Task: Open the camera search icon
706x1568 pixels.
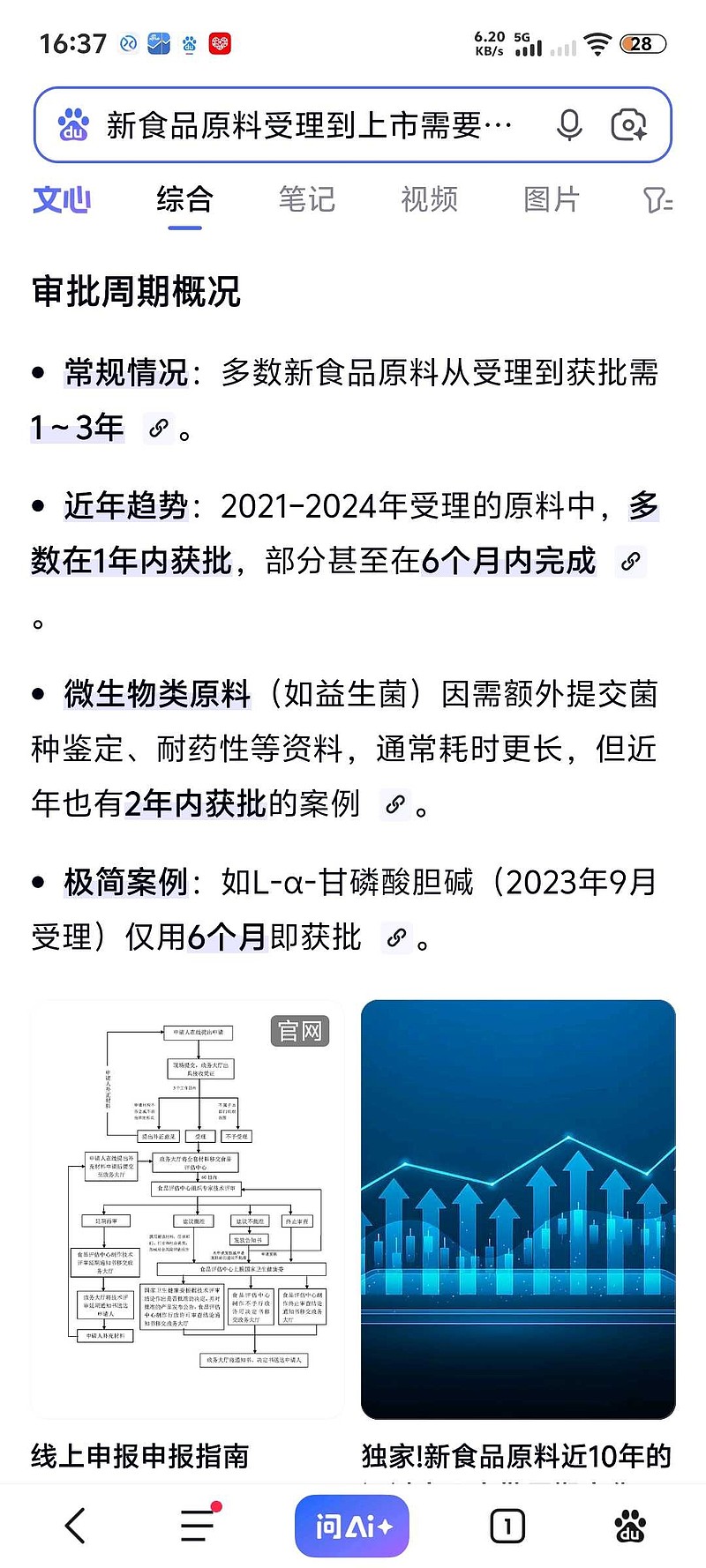Action: click(630, 124)
